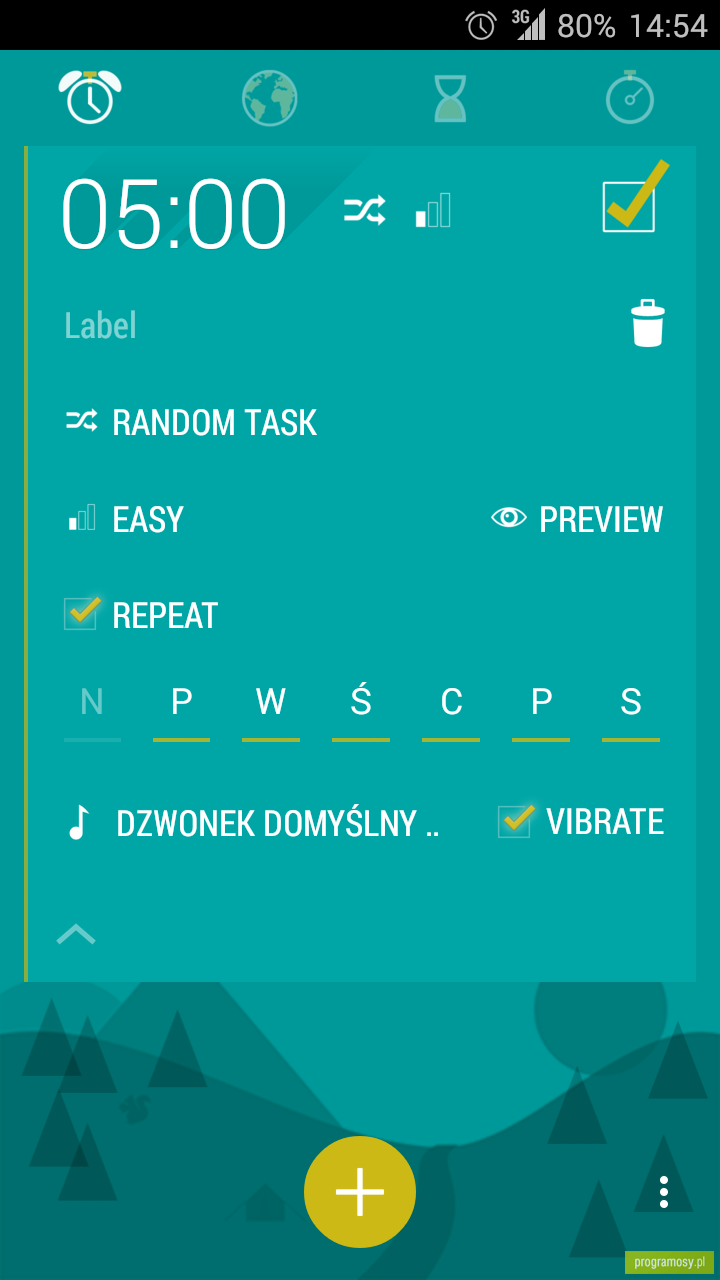The image size is (720, 1280).
Task: Deselect the S day
Action: click(631, 709)
